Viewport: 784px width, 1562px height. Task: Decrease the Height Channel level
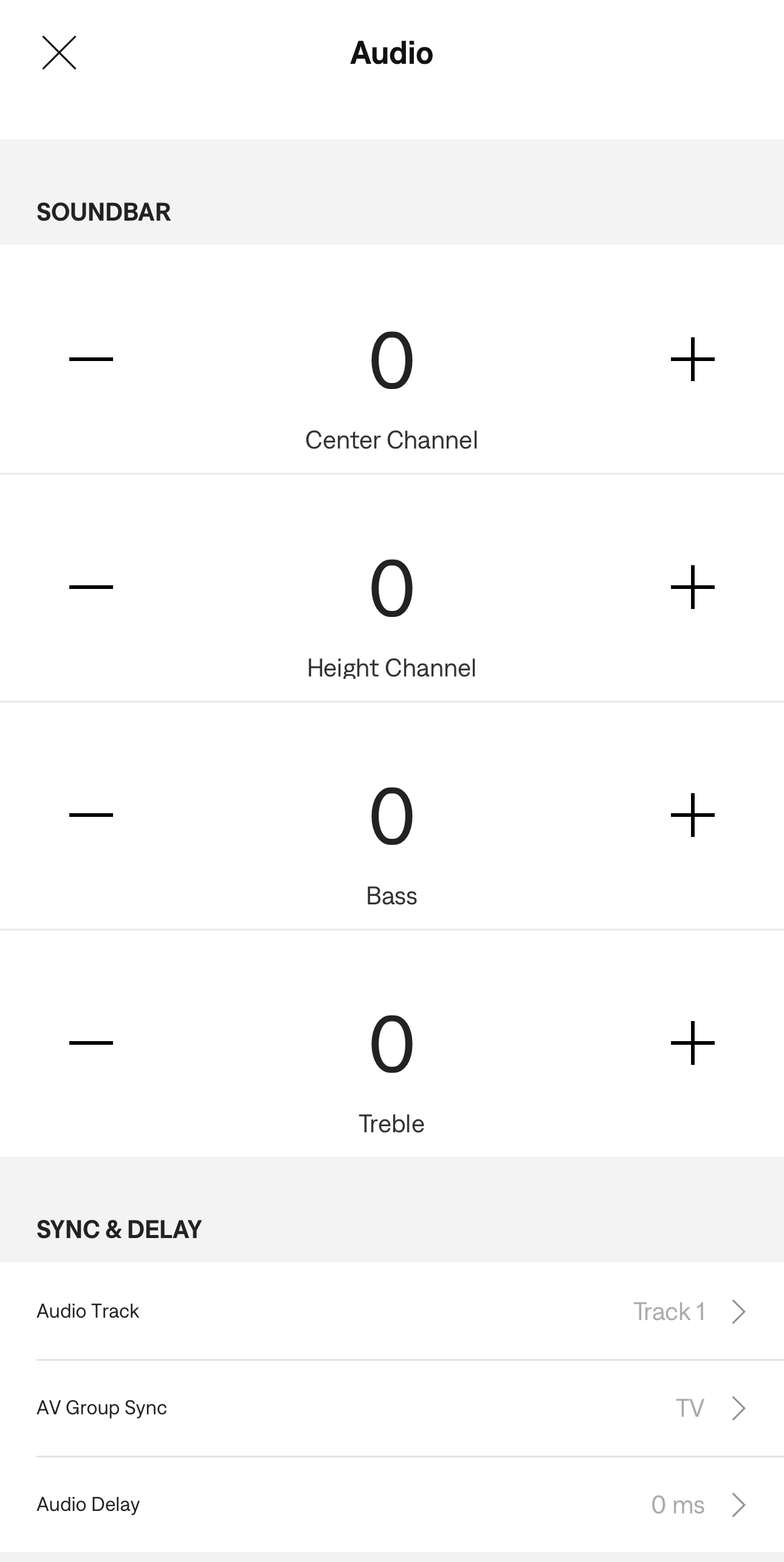pos(90,587)
